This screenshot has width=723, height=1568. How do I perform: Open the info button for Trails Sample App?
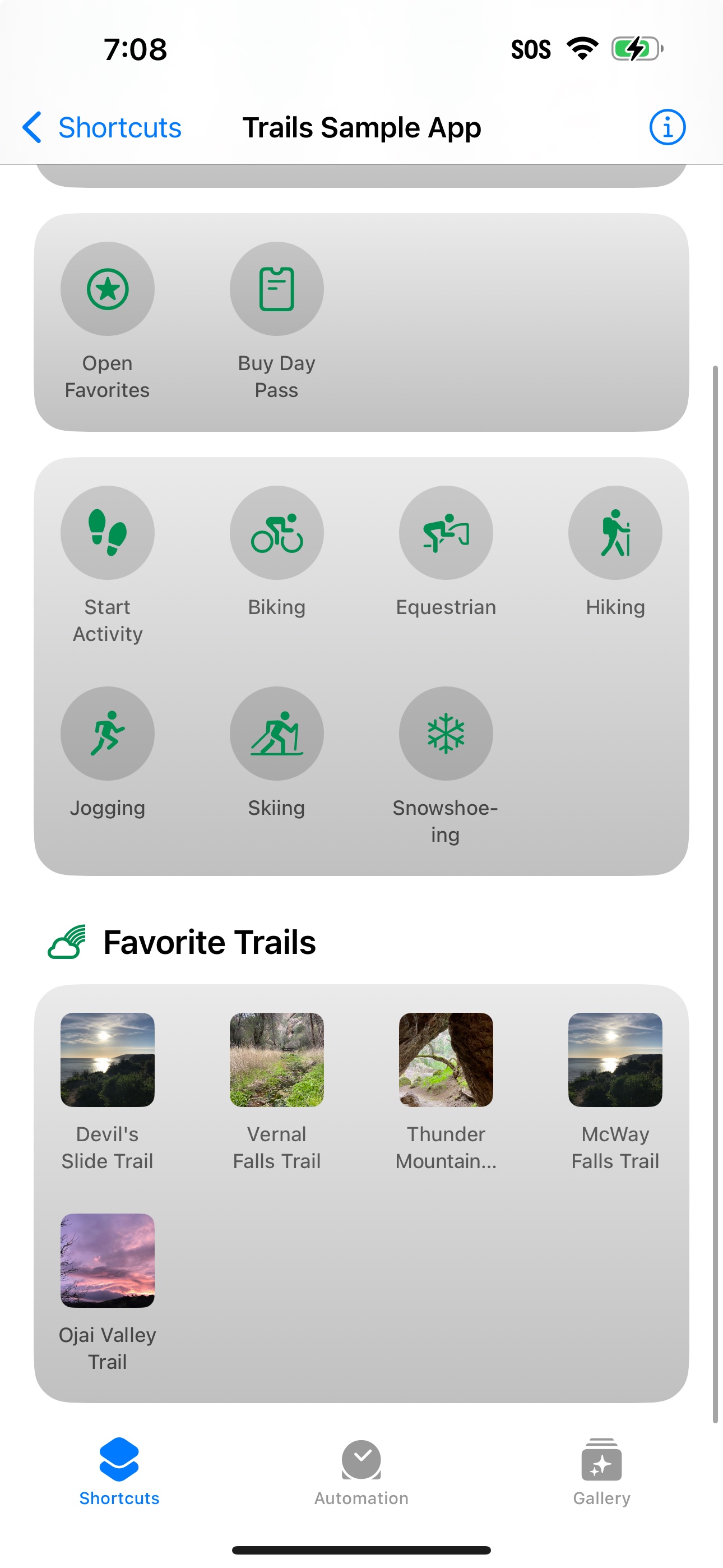coord(667,128)
